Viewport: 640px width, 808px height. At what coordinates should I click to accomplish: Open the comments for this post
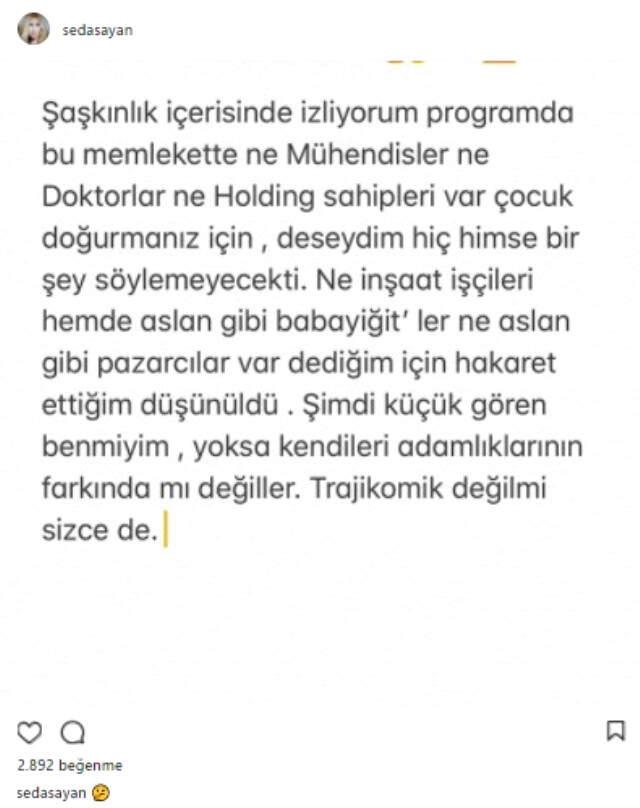pyautogui.click(x=73, y=732)
